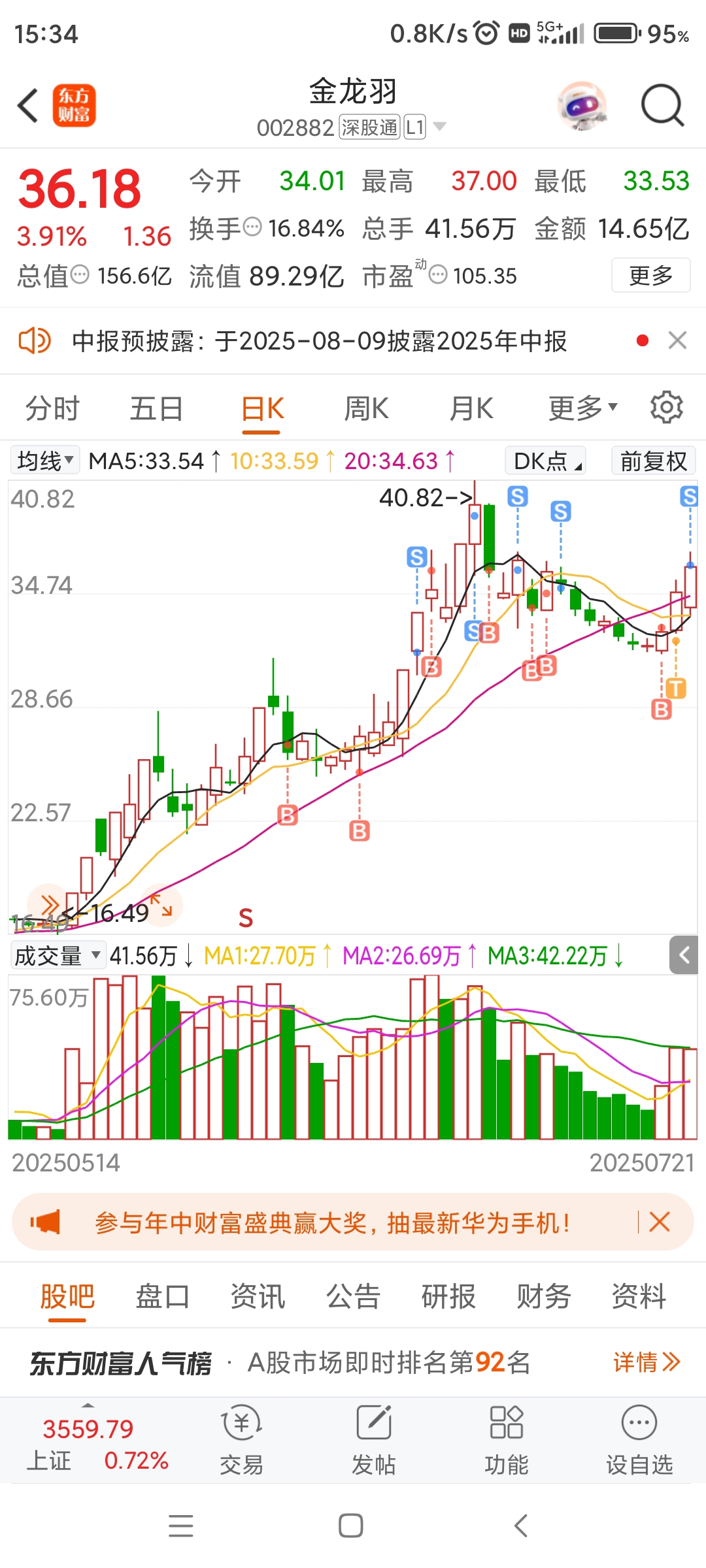This screenshot has width=706, height=1568.
Task: Select the 周K chart tab
Action: (367, 409)
